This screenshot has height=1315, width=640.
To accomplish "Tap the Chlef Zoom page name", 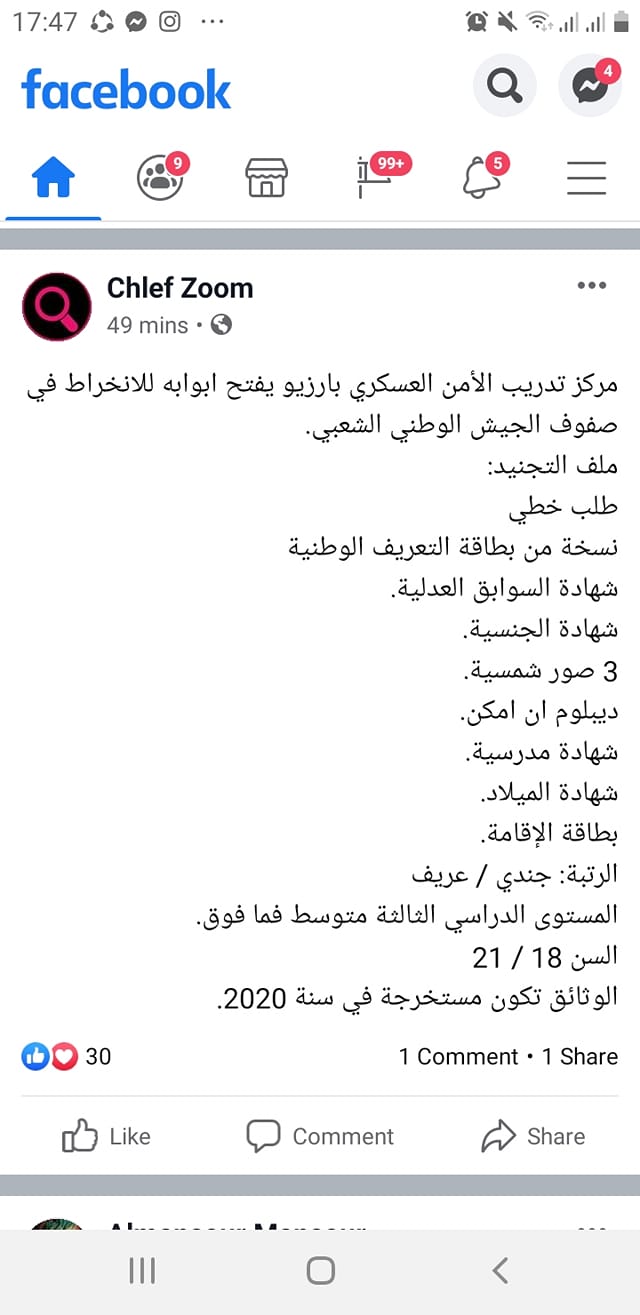I will (x=180, y=288).
